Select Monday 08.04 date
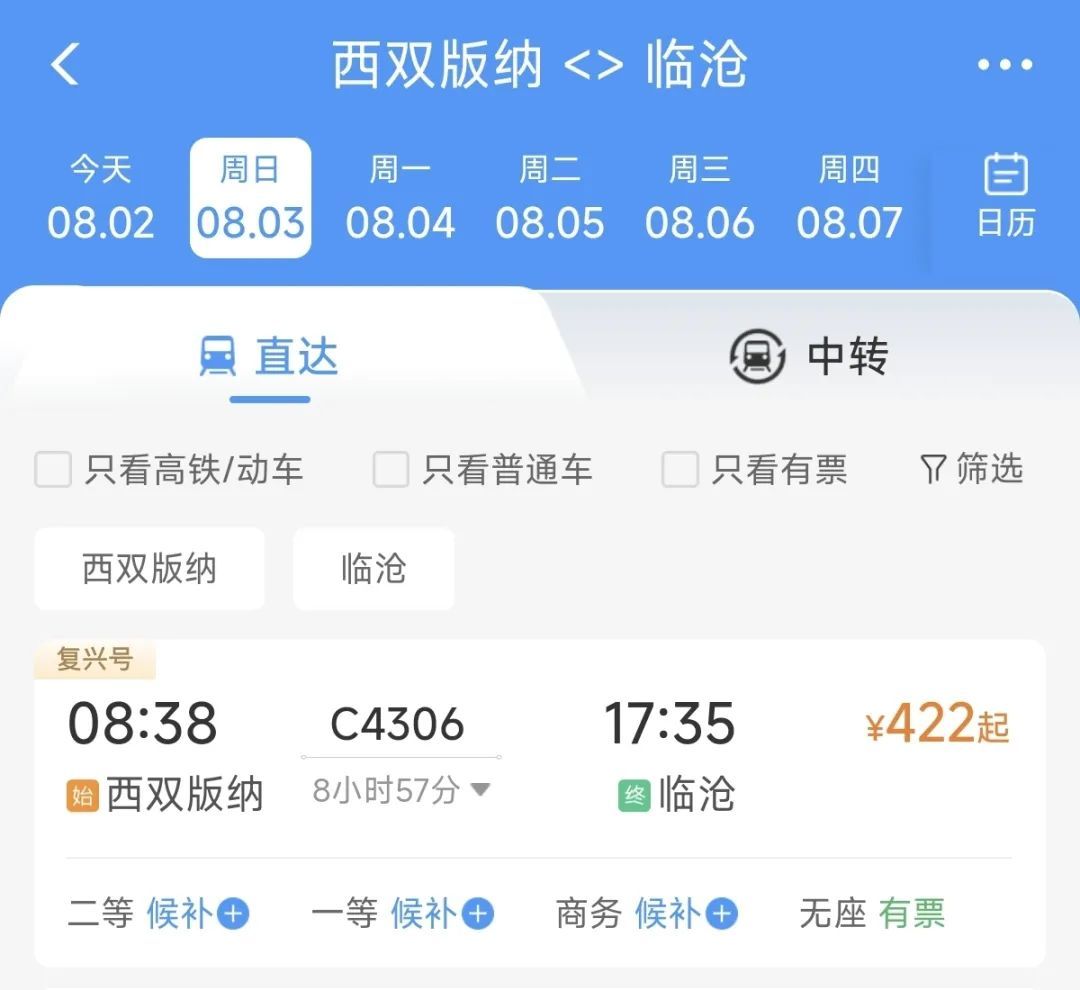Viewport: 1080px width, 990px height. tap(400, 198)
